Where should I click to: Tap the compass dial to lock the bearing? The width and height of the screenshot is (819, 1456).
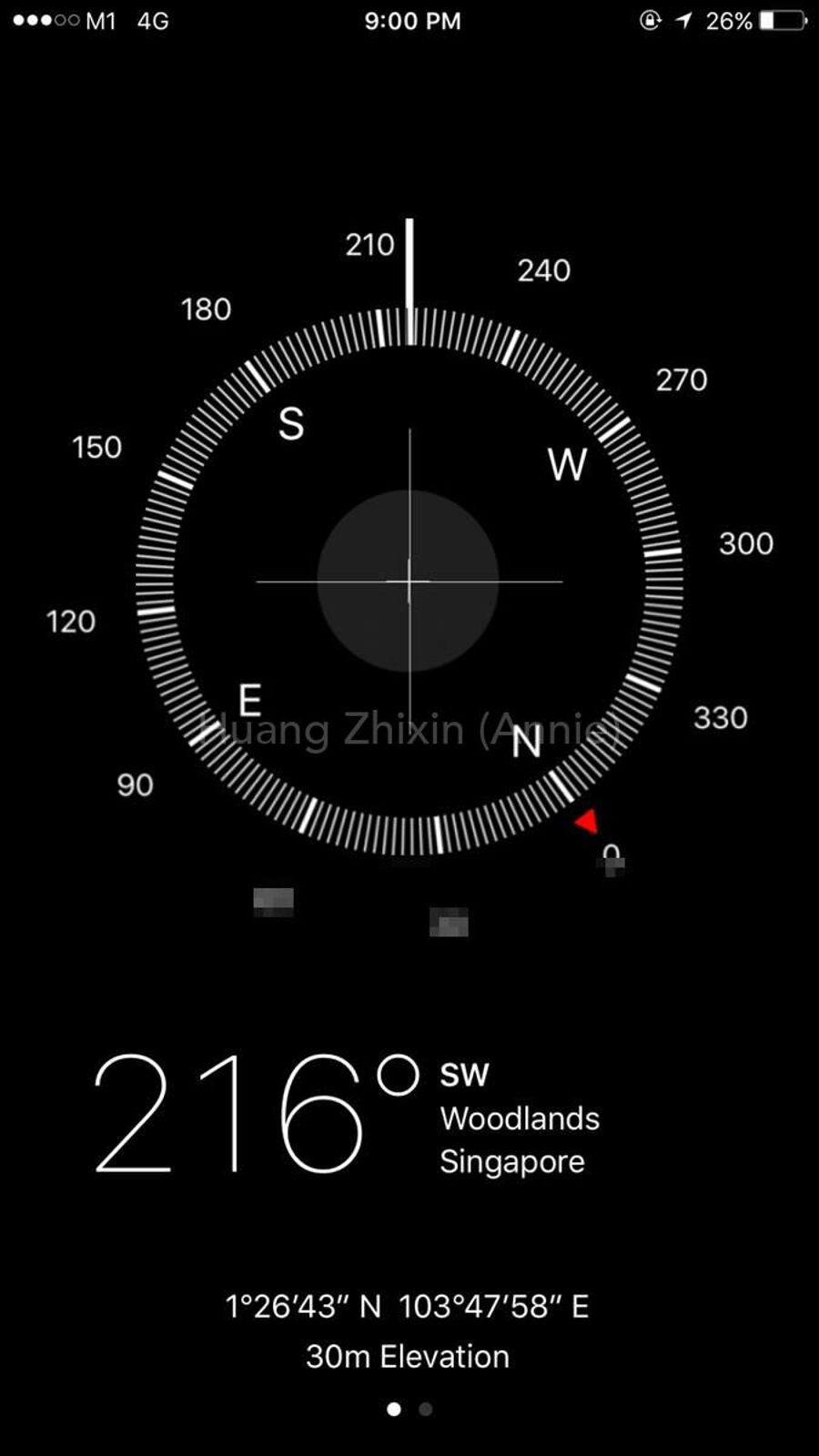pyautogui.click(x=409, y=581)
